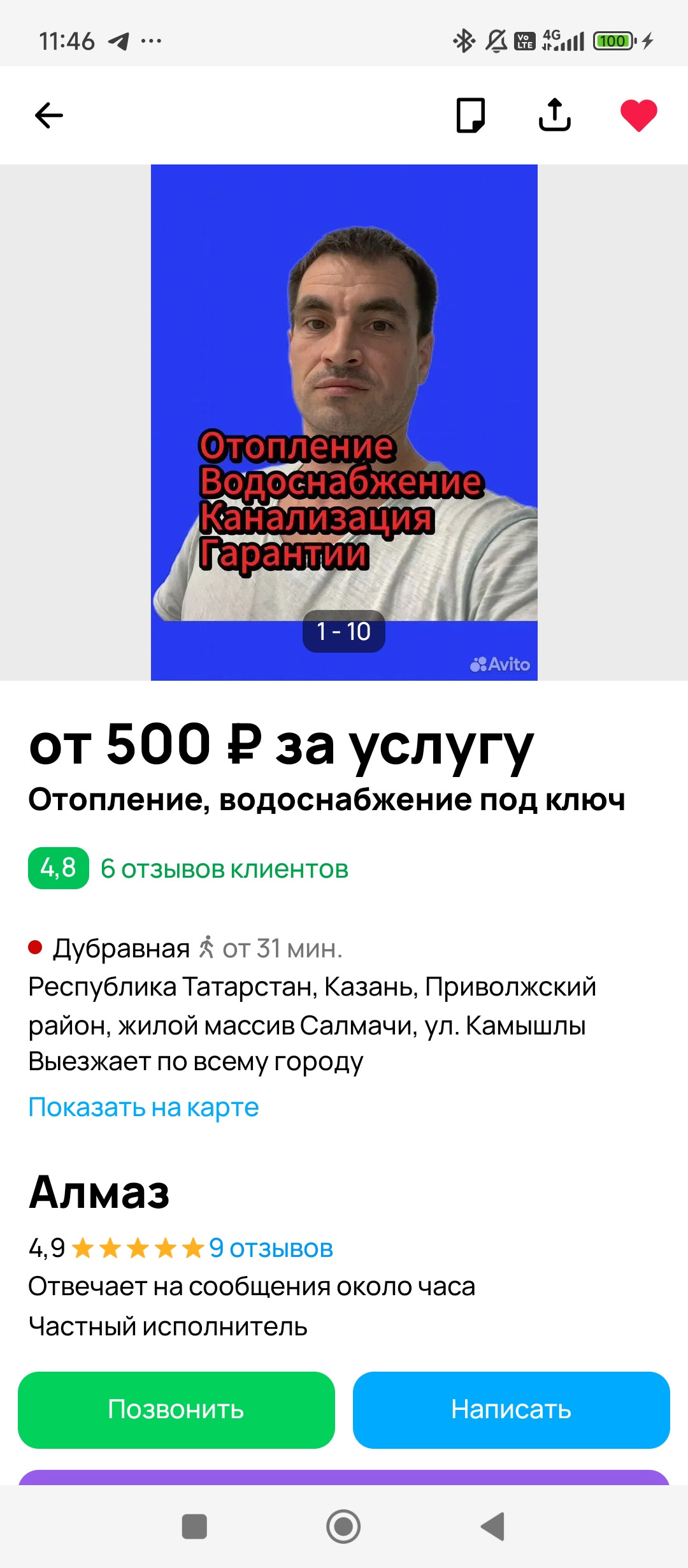Open recent apps from navigation bar

coord(194,1527)
